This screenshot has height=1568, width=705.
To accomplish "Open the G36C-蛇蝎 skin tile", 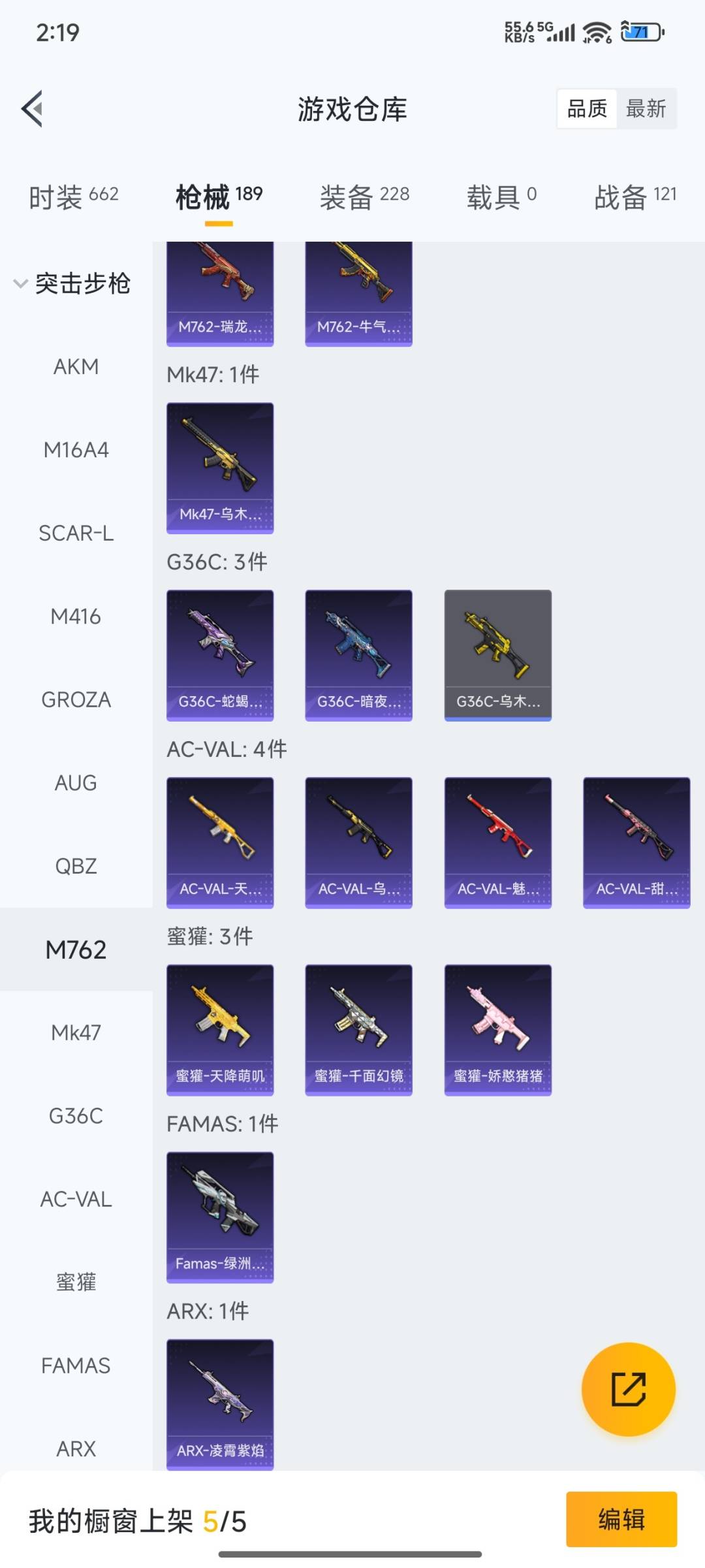I will click(x=220, y=656).
